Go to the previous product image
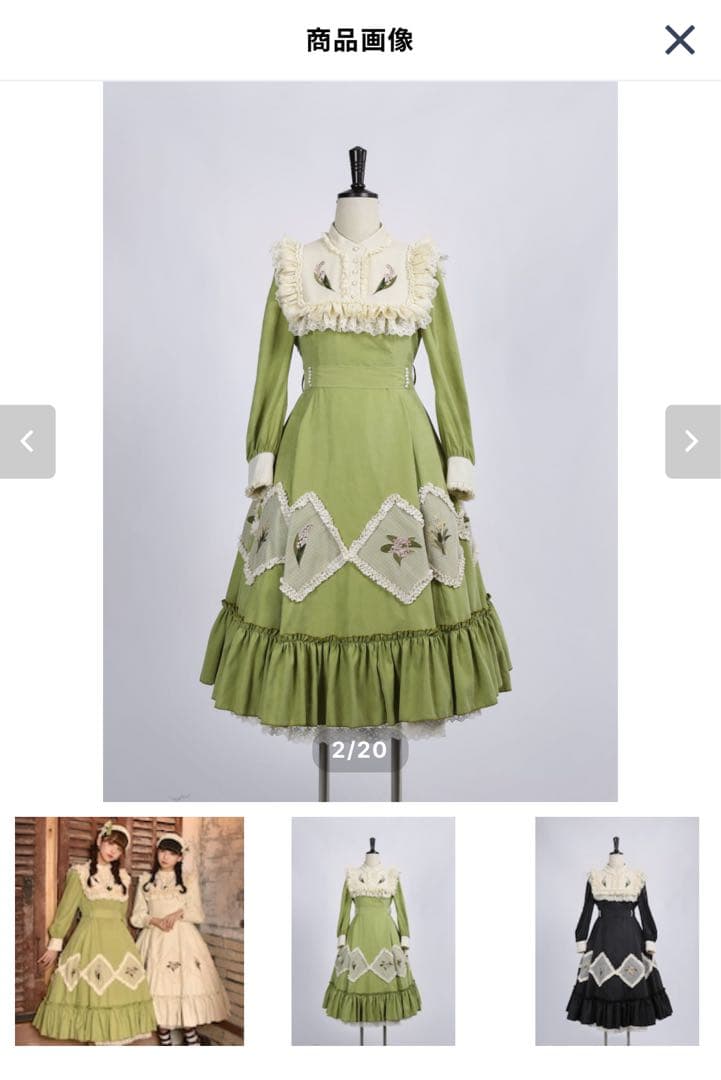This screenshot has width=721, height=1080. (27, 441)
